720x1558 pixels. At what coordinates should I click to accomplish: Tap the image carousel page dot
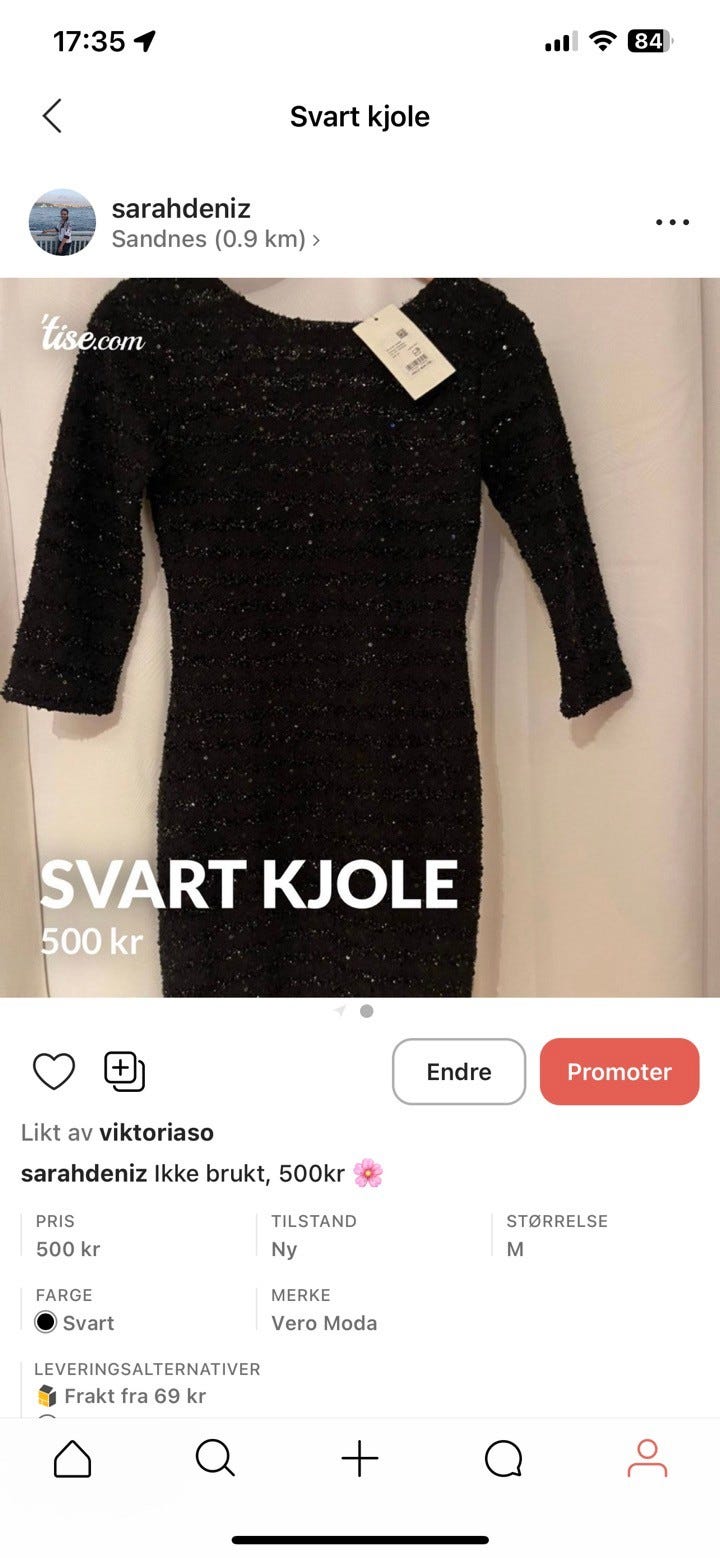click(x=366, y=1011)
